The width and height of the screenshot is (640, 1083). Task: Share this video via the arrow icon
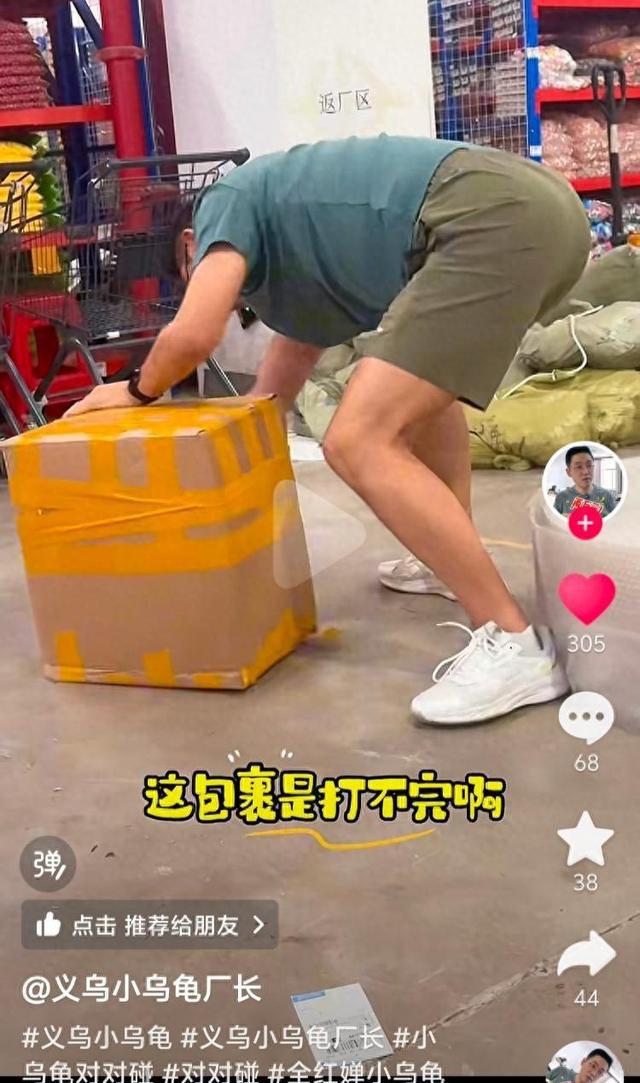[x=586, y=956]
